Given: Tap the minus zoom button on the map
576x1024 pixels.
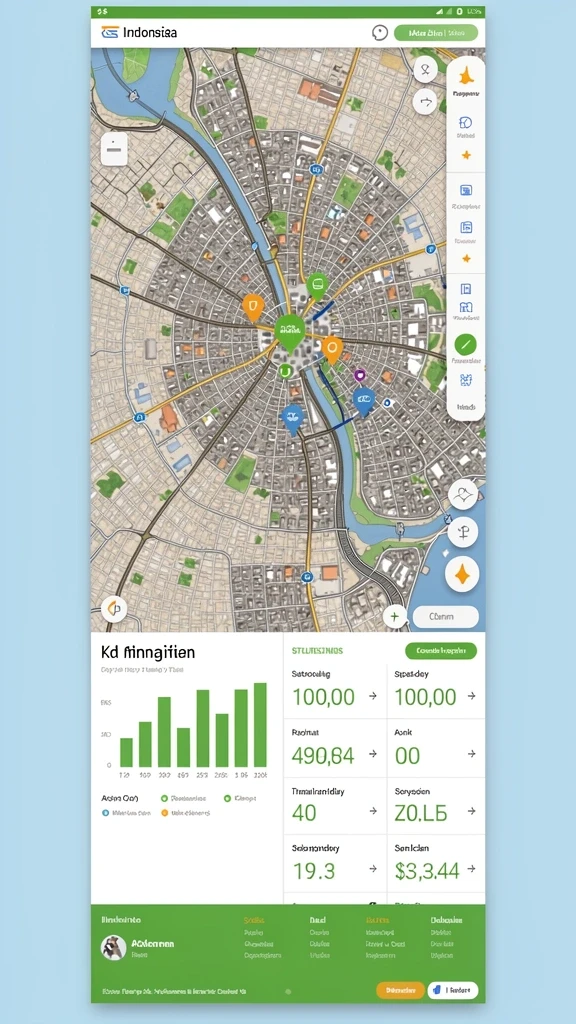Looking at the screenshot, I should tap(114, 150).
